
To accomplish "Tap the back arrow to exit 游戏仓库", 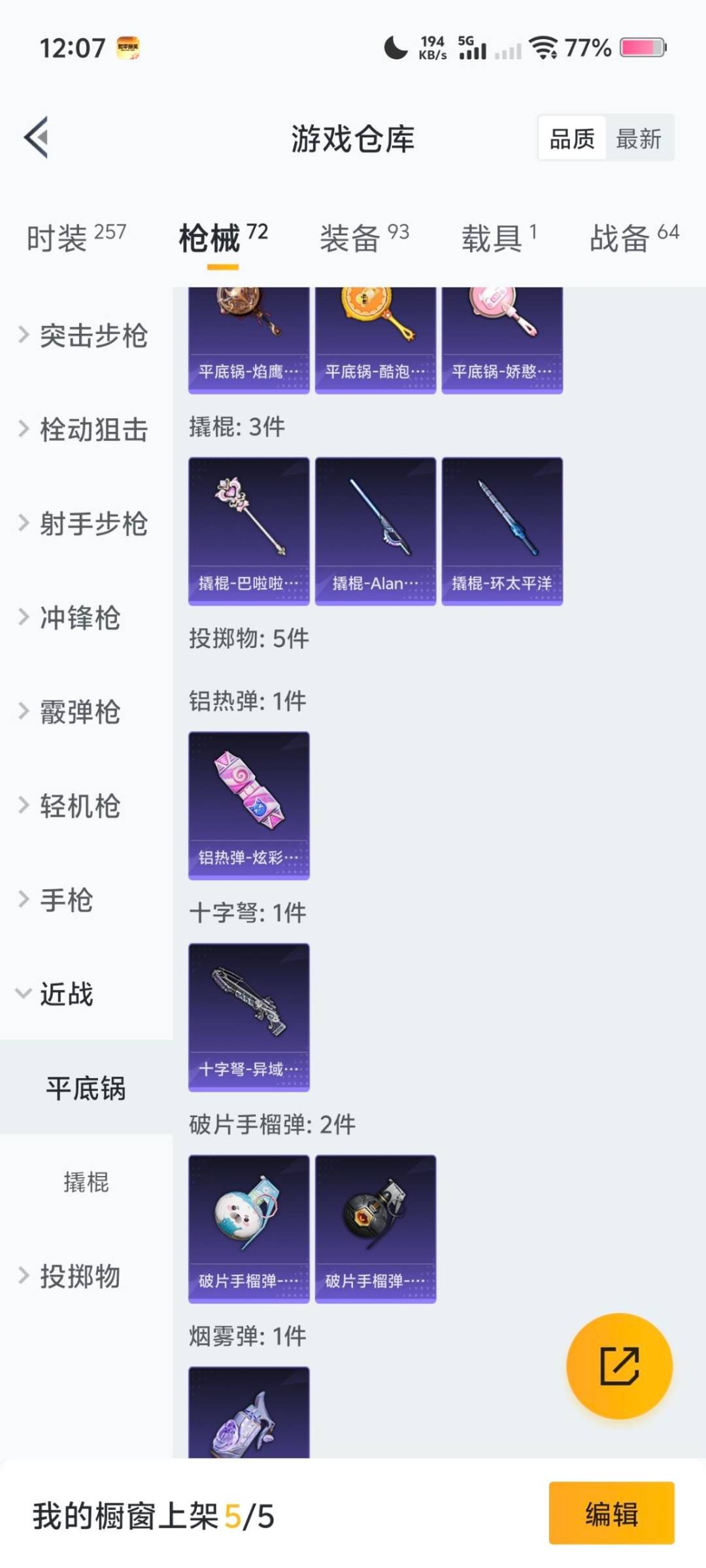I will pyautogui.click(x=34, y=137).
